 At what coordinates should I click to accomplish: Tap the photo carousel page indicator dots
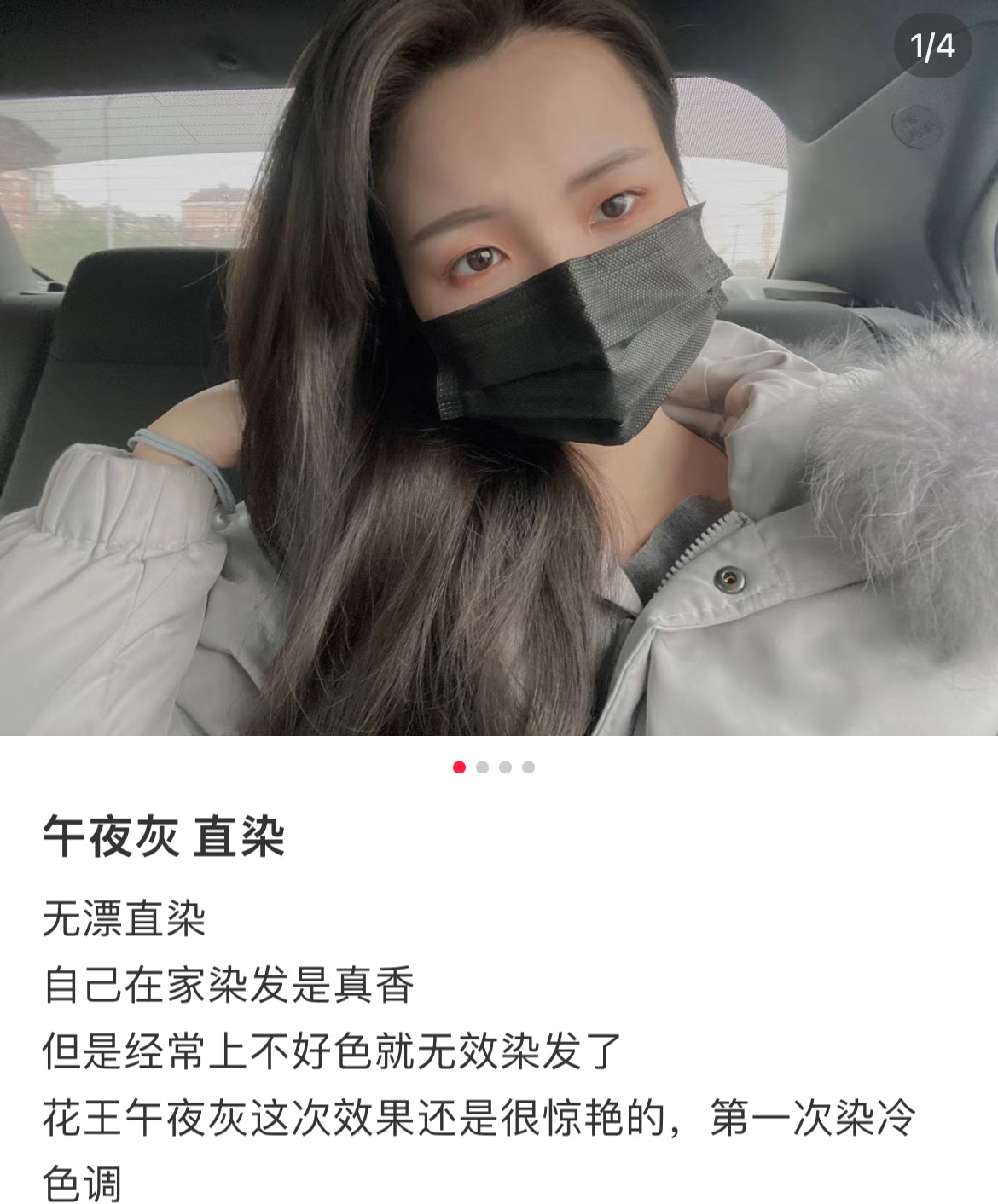(493, 767)
